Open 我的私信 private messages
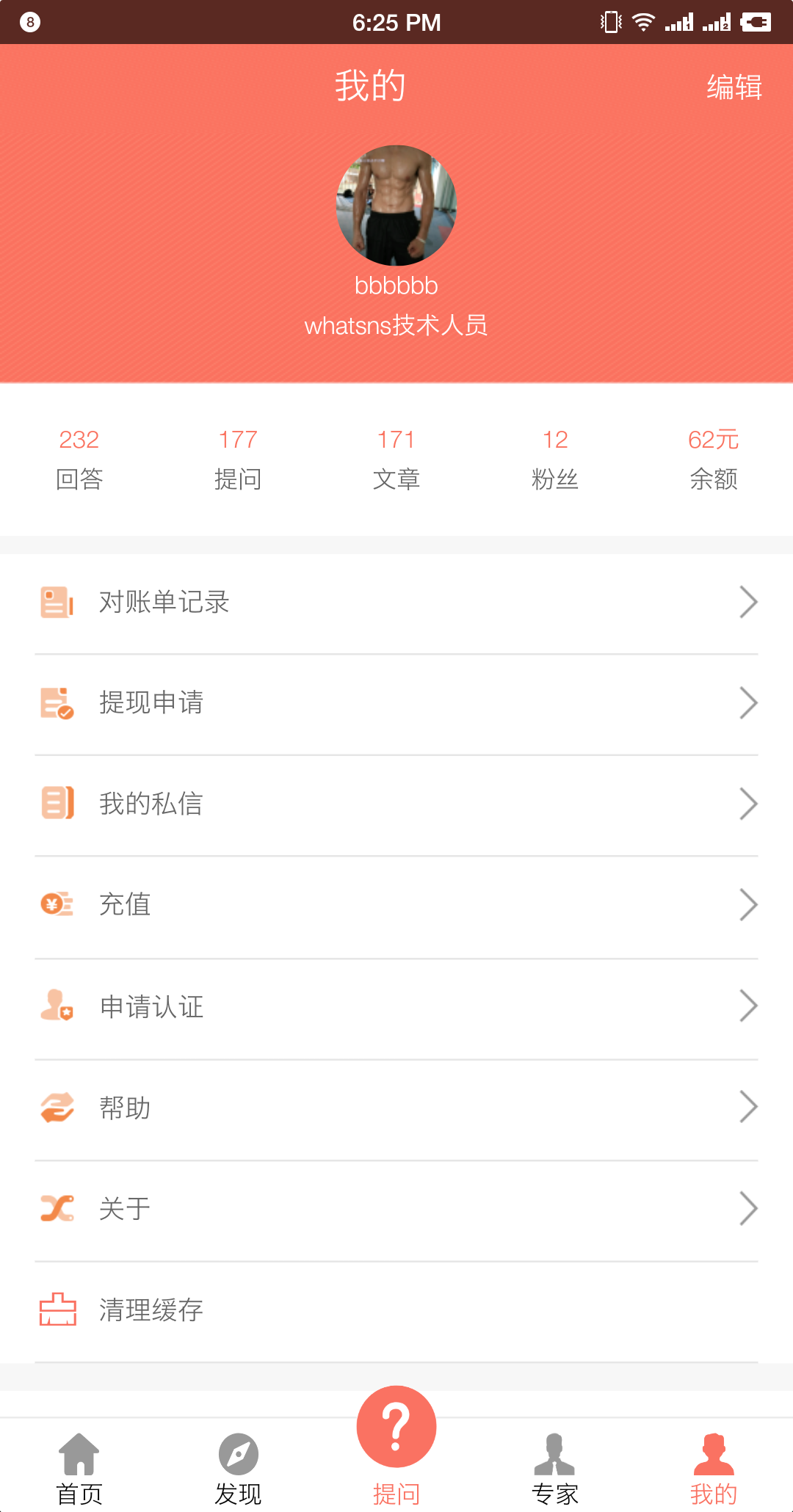Image resolution: width=793 pixels, height=1512 pixels. click(396, 804)
